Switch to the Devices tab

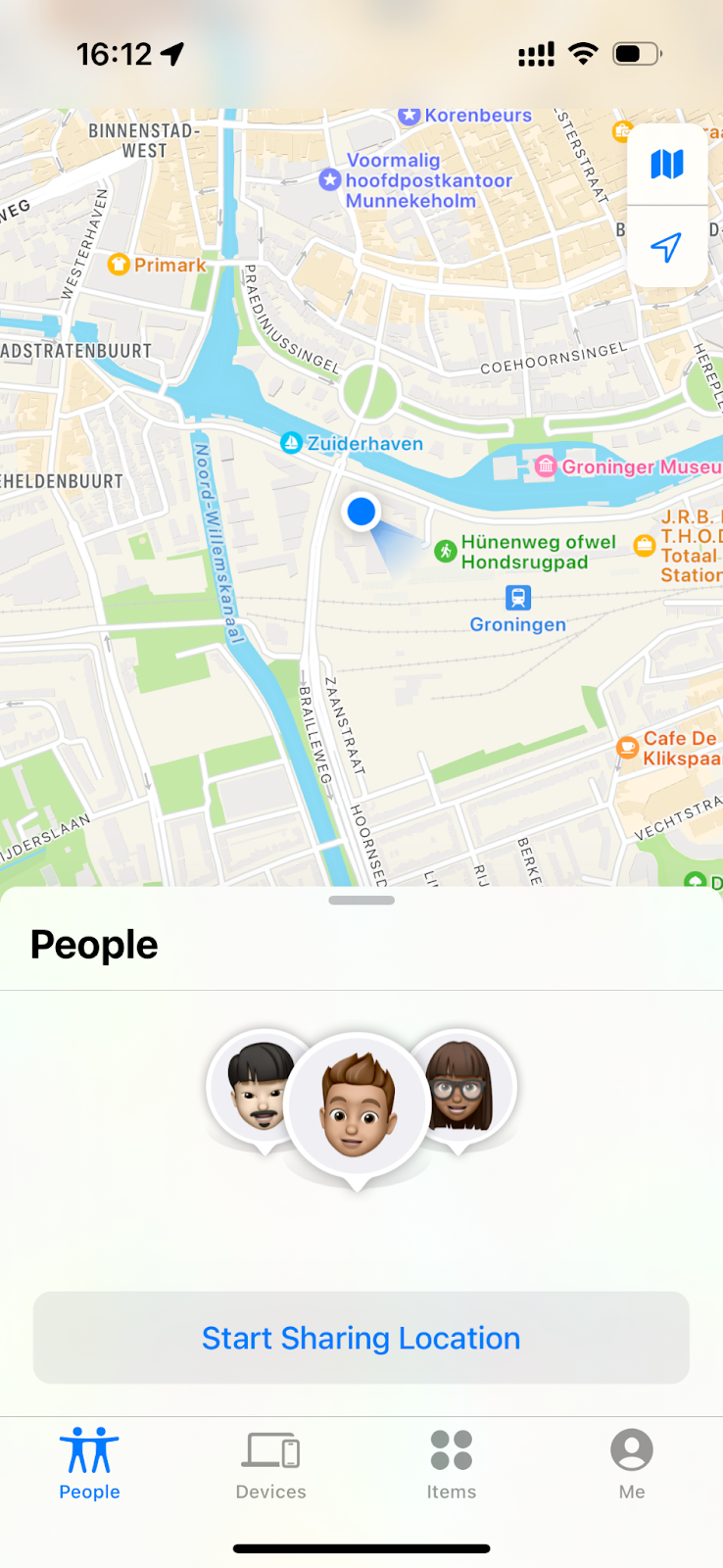[270, 1464]
